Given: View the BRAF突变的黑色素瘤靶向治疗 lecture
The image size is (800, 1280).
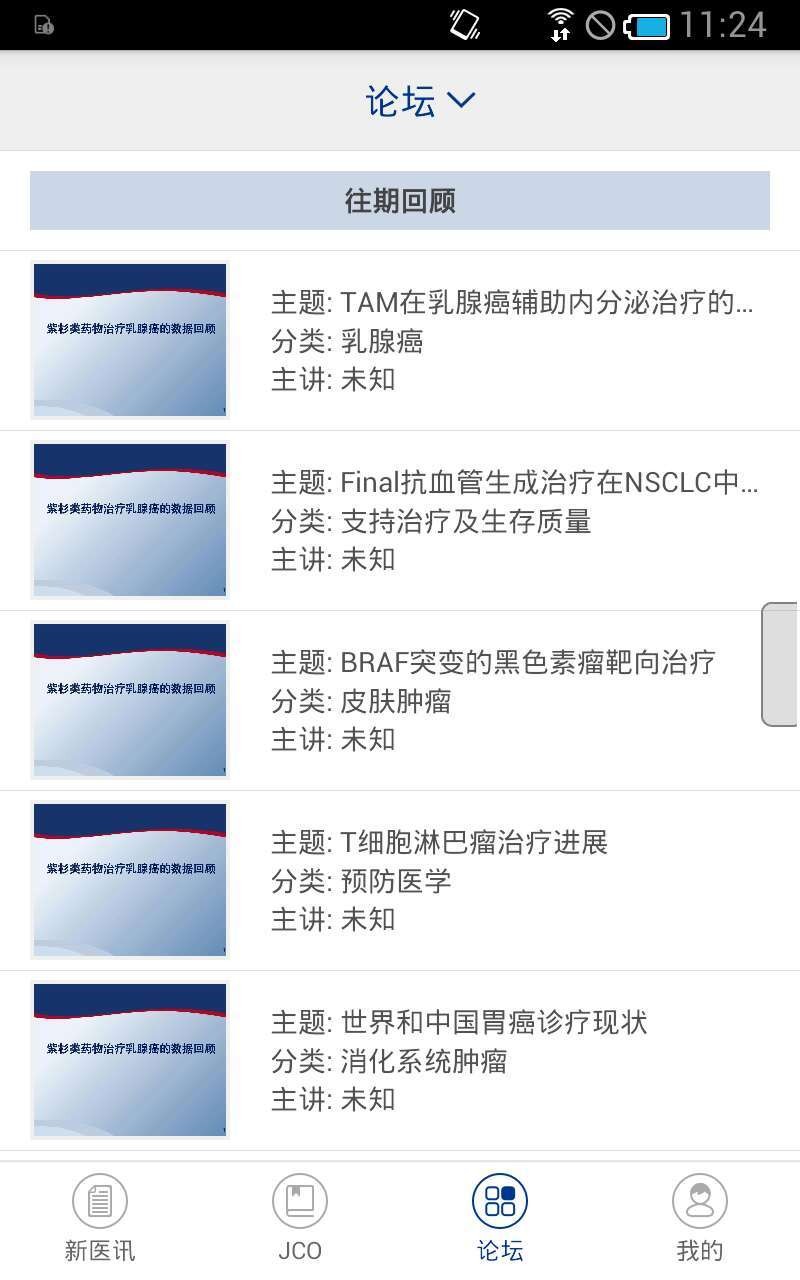Looking at the screenshot, I should tap(400, 701).
